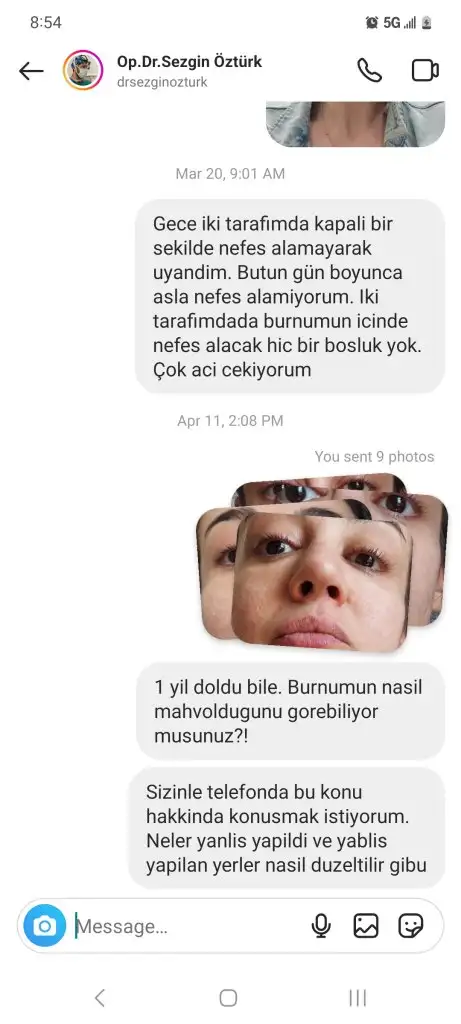Viewport: 461px width, 1024px height.
Task: Start a video call with drsezginozturk
Action: tap(425, 71)
